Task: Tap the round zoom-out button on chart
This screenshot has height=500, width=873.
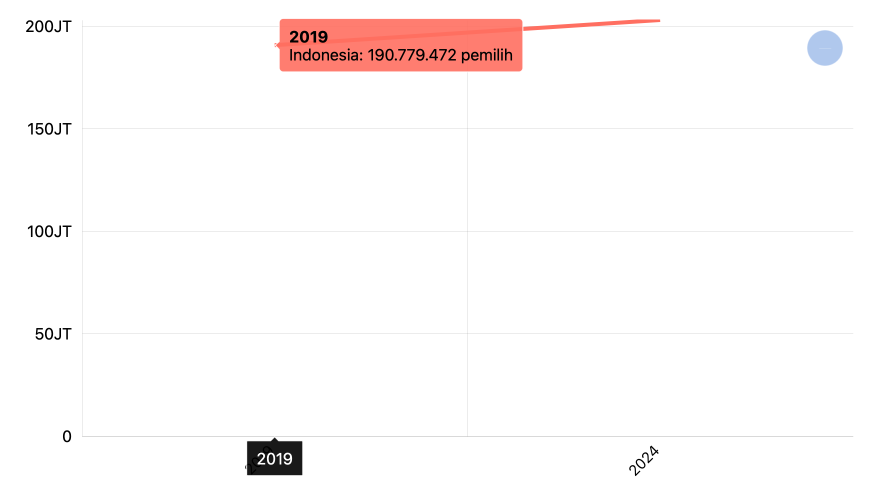Action: 825,48
